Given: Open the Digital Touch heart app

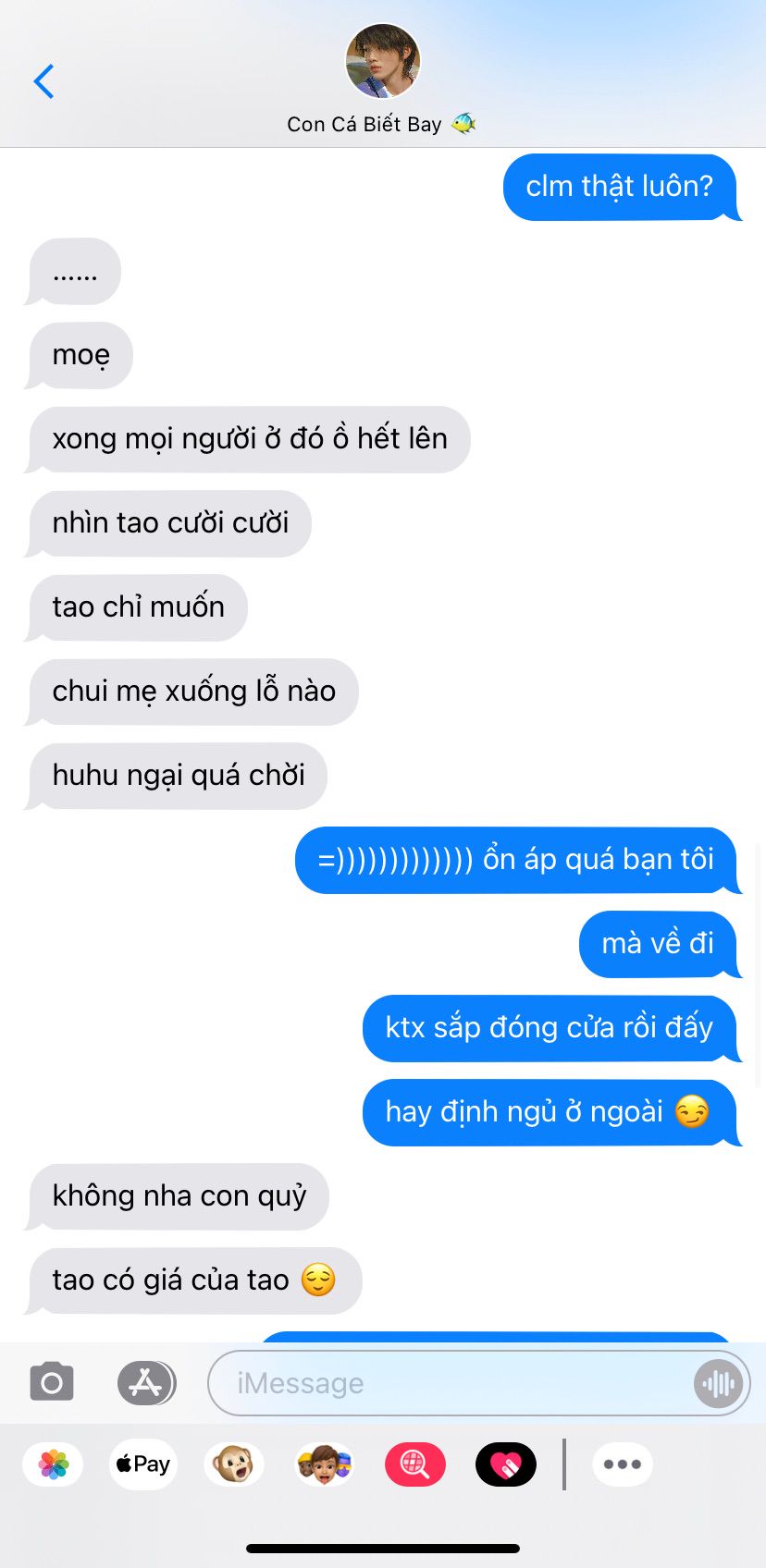Looking at the screenshot, I should pos(505,1464).
